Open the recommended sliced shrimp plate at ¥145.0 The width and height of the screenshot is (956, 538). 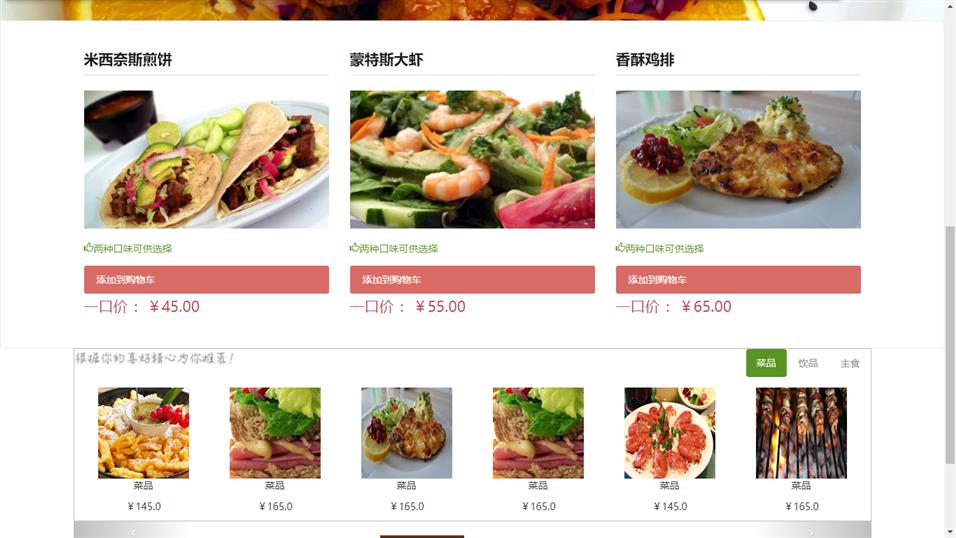coord(669,433)
